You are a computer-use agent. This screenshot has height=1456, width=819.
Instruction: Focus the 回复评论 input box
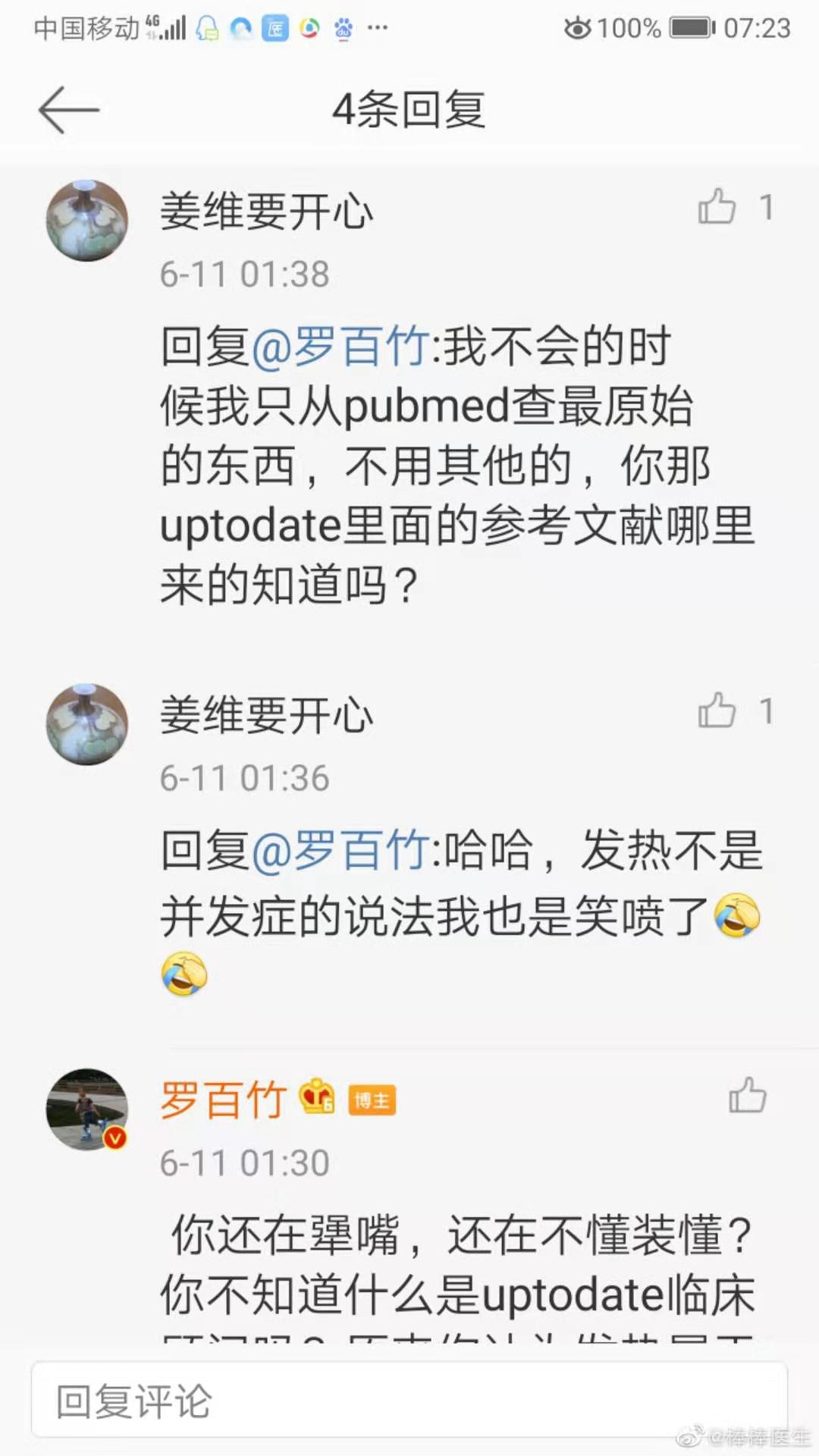409,1401
